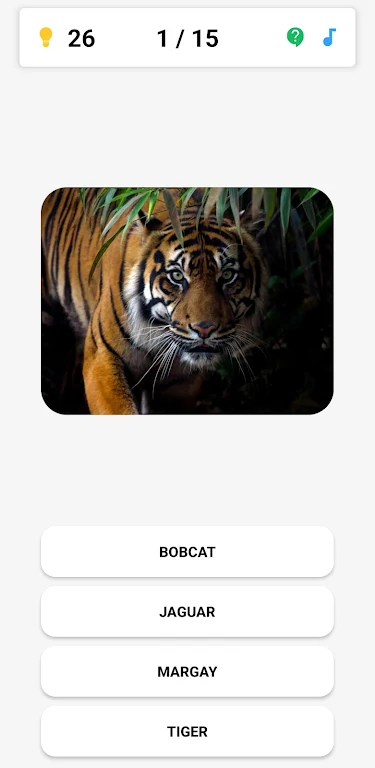Pick MARGAY as your answer

pos(188,672)
